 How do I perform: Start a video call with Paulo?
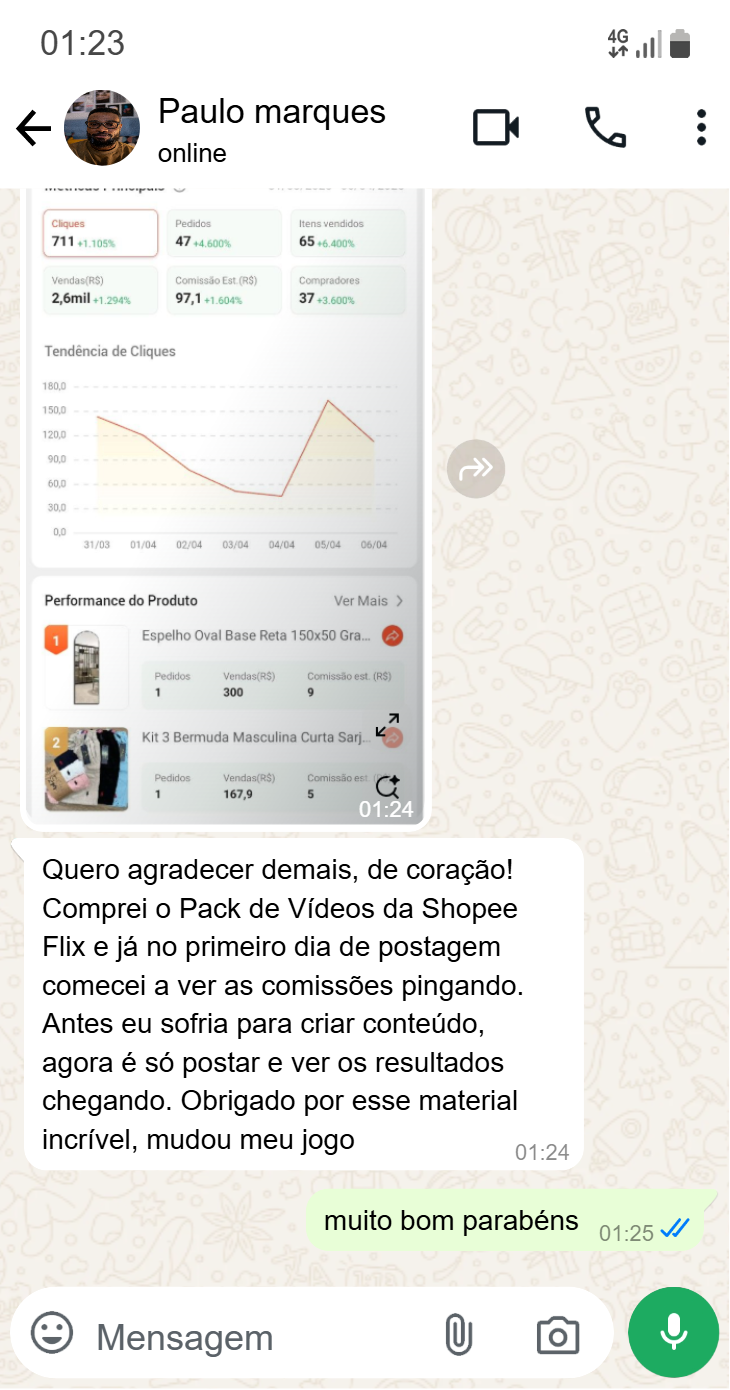click(496, 128)
